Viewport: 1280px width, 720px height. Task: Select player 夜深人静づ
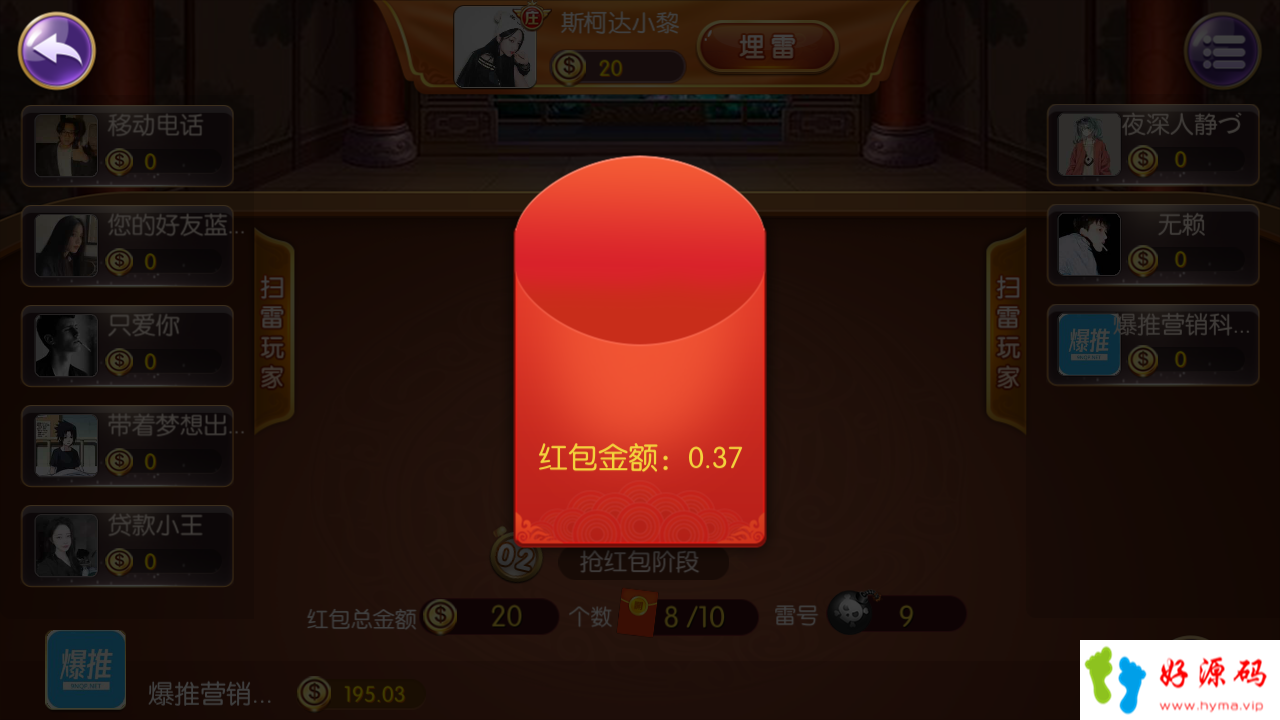coord(1152,145)
